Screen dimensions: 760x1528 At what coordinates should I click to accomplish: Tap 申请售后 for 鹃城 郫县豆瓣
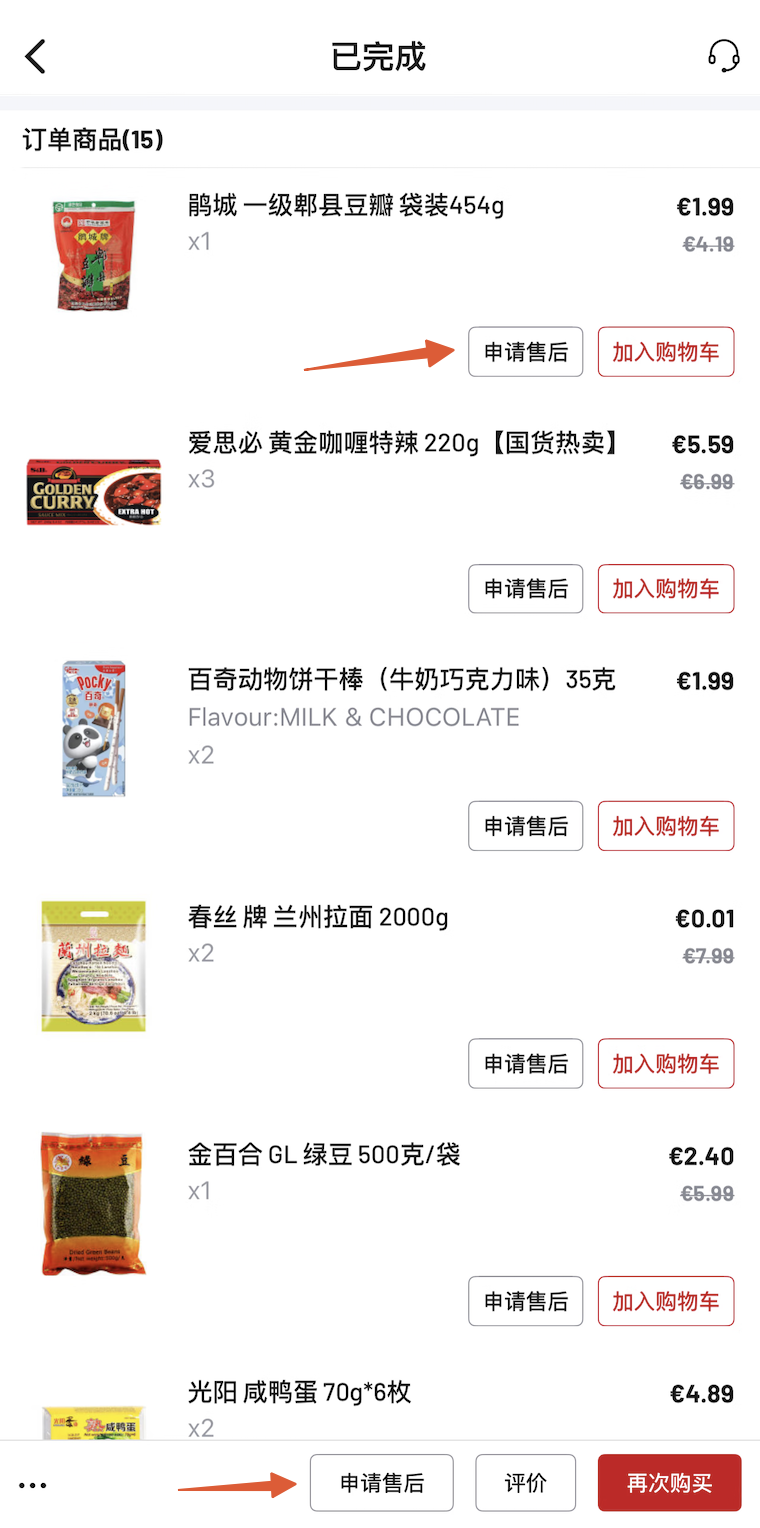[525, 352]
